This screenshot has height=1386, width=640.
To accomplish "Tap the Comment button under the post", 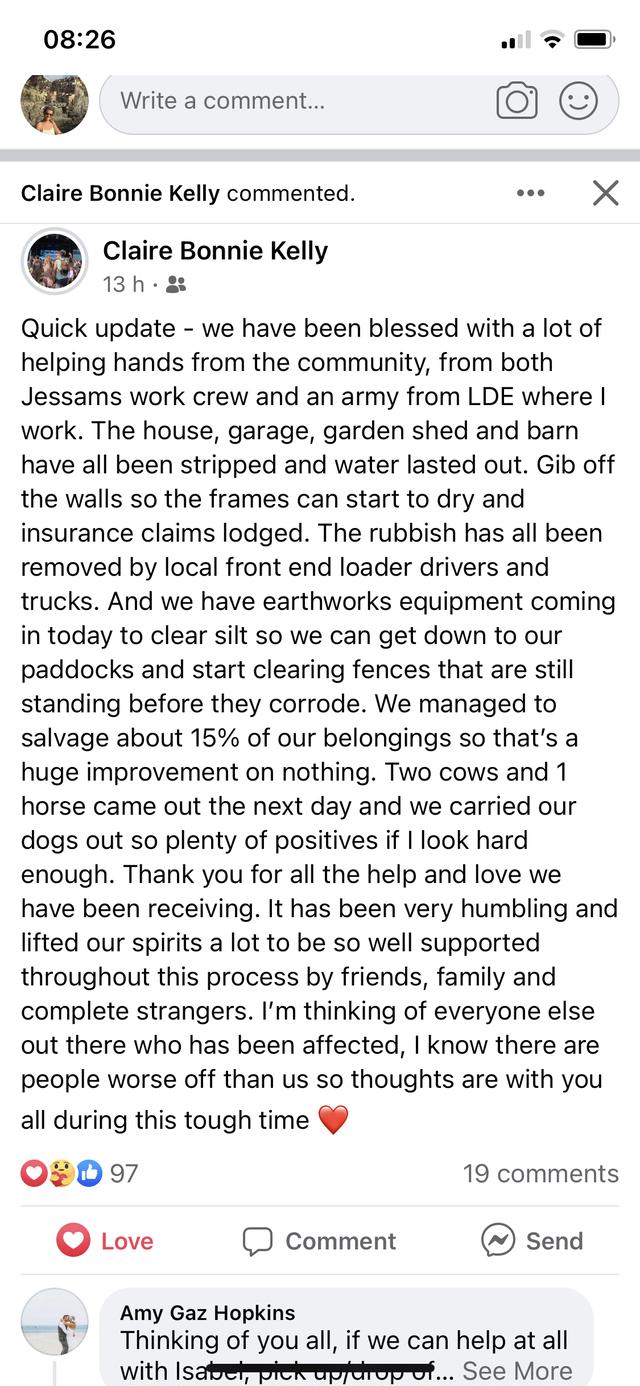I will [x=320, y=1241].
